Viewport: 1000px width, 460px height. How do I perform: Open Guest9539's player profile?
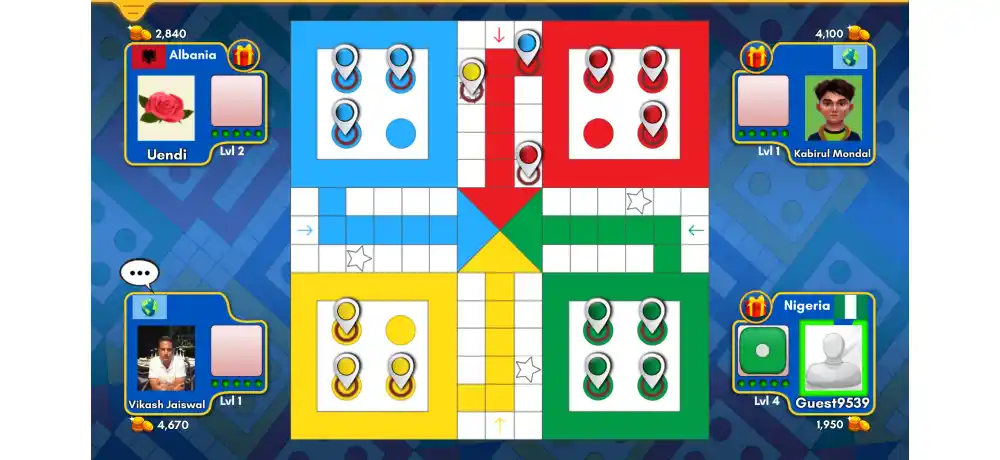(x=832, y=358)
